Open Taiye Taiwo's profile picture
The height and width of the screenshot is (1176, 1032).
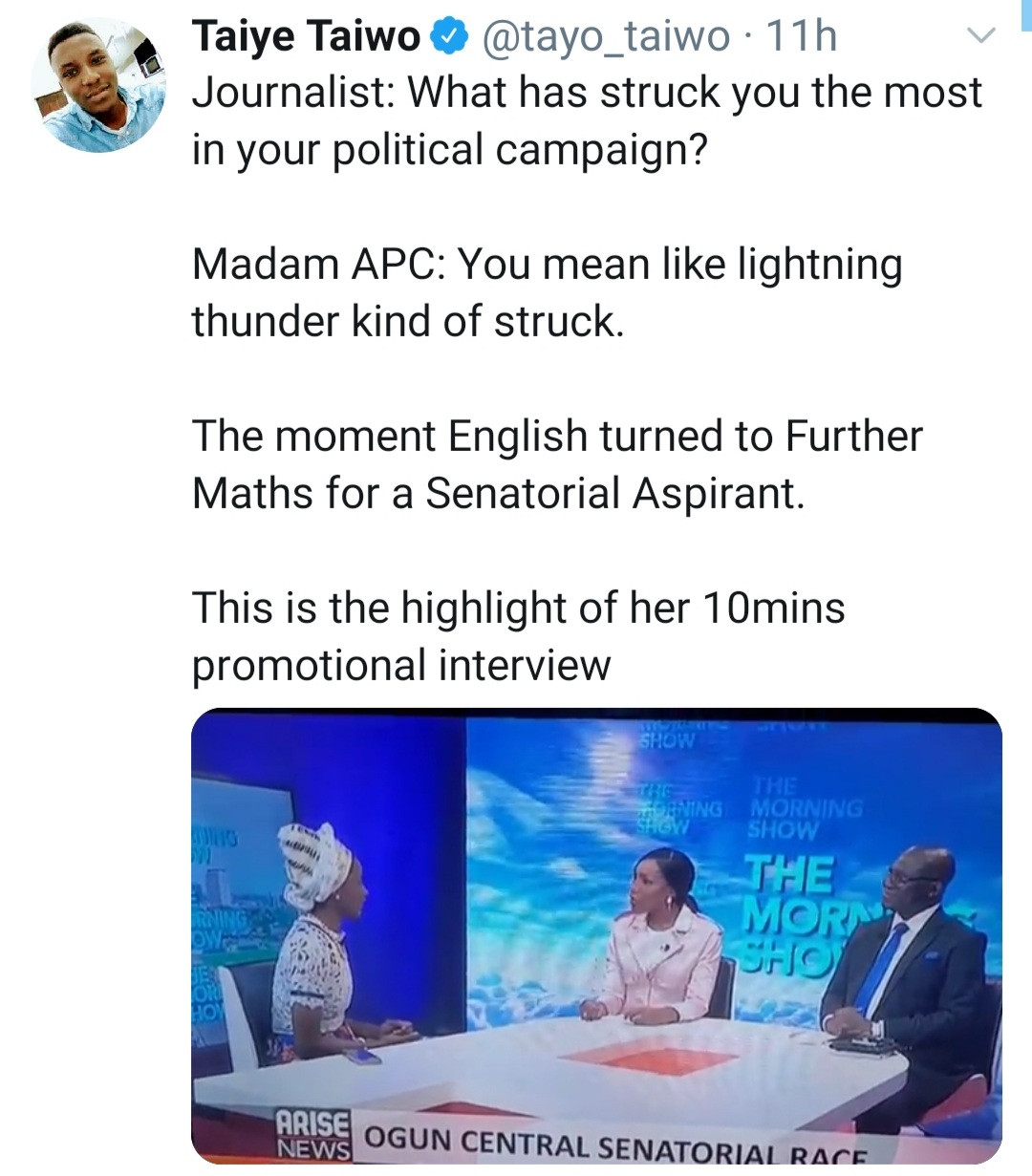tap(97, 85)
